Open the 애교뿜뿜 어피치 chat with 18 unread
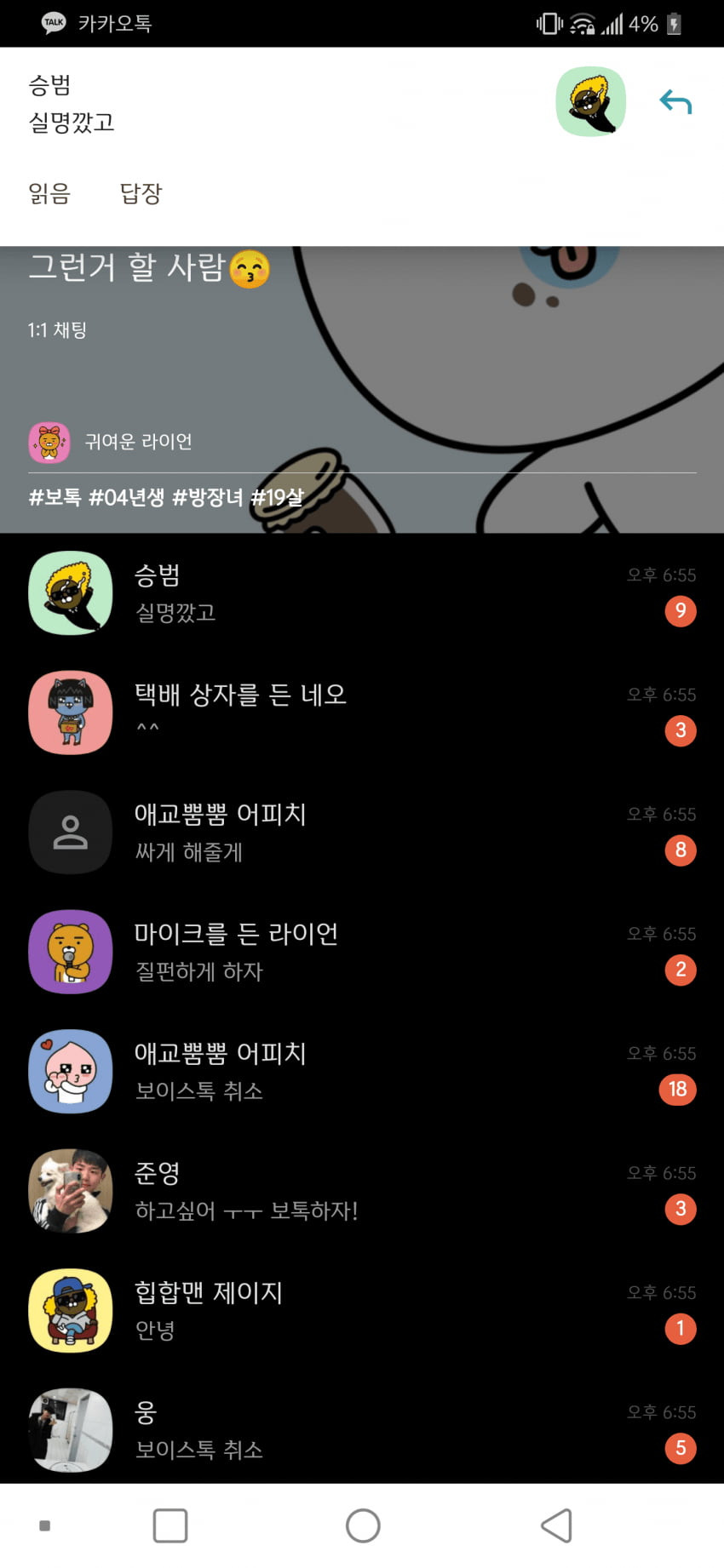 tap(361, 1072)
